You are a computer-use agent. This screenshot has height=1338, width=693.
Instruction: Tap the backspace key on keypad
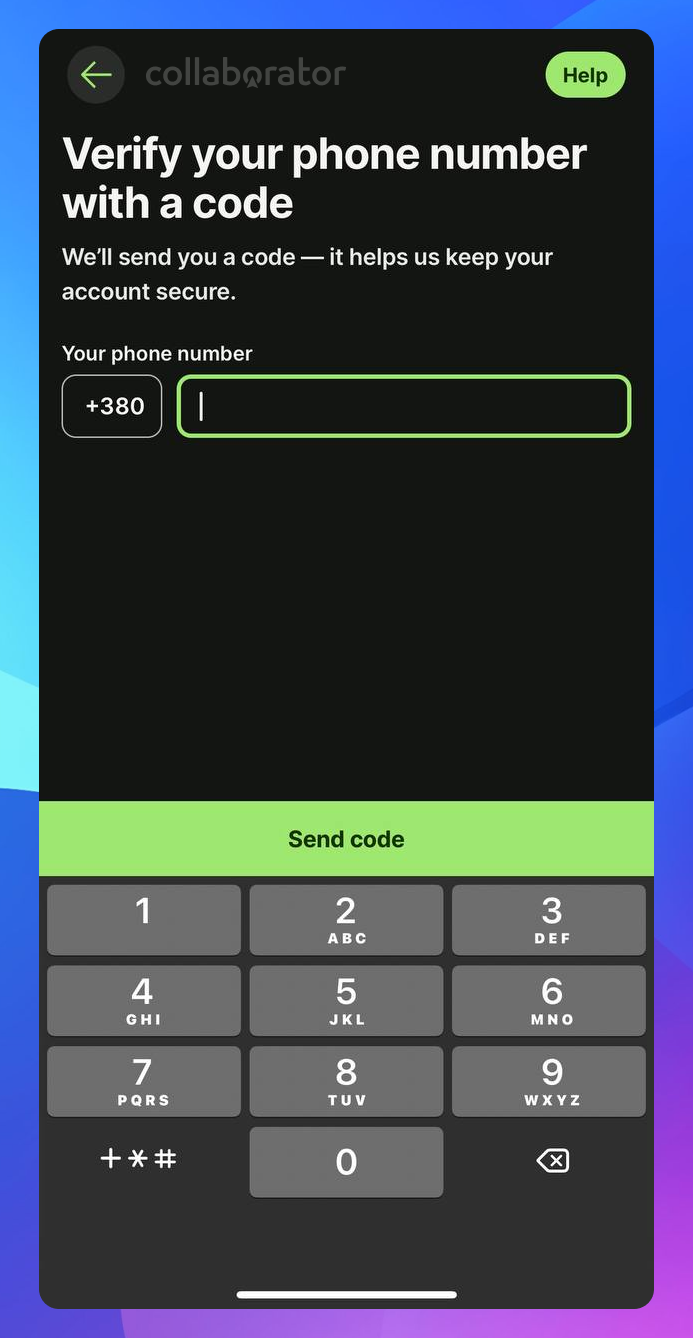[552, 1160]
